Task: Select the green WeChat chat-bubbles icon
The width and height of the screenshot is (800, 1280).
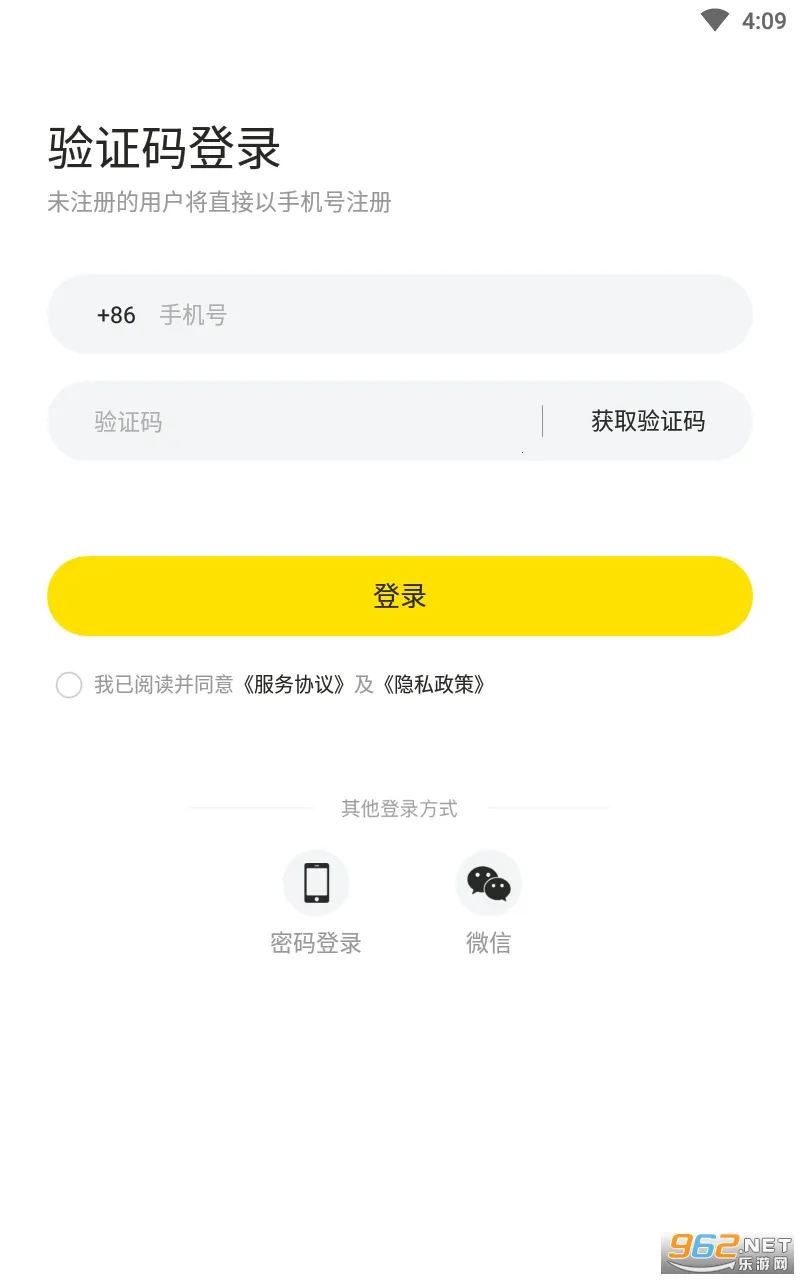Action: pos(489,883)
